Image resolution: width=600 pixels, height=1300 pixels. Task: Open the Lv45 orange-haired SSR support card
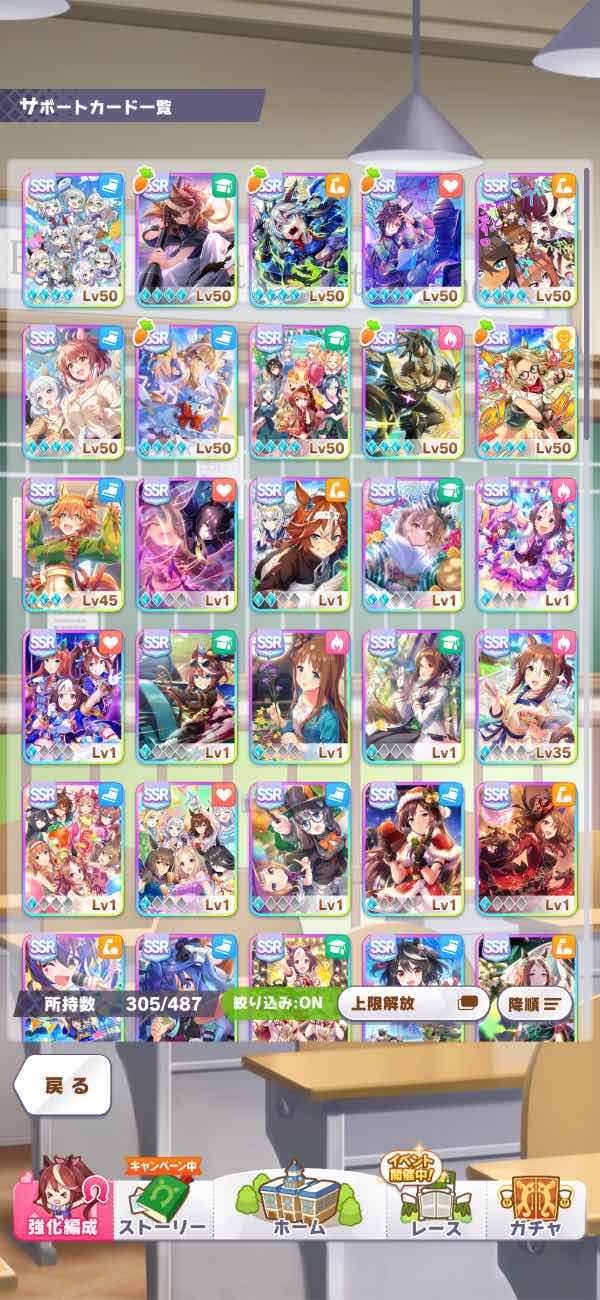pyautogui.click(x=73, y=544)
